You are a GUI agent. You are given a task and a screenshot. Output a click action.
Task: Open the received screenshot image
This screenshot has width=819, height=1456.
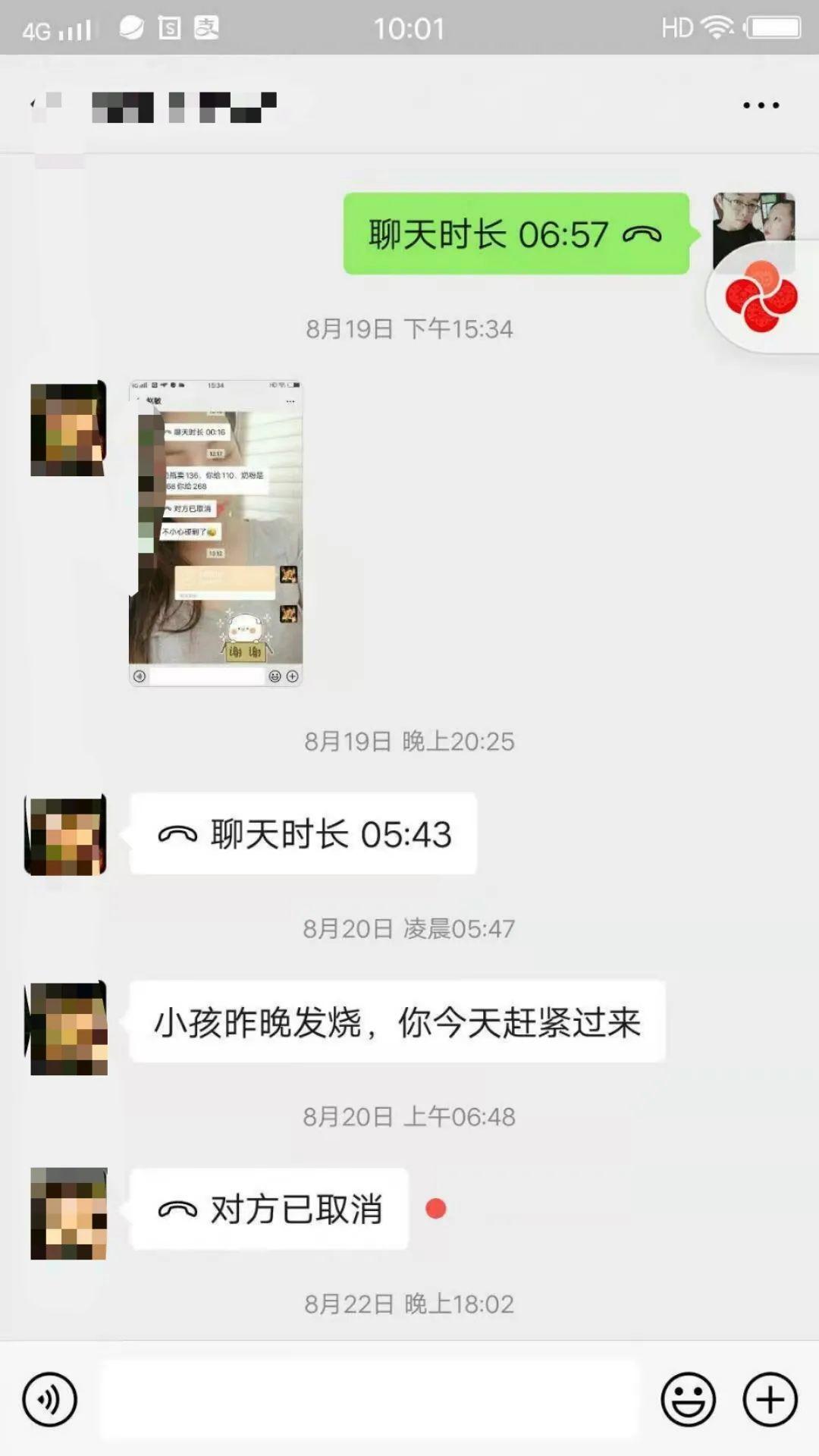pyautogui.click(x=216, y=533)
